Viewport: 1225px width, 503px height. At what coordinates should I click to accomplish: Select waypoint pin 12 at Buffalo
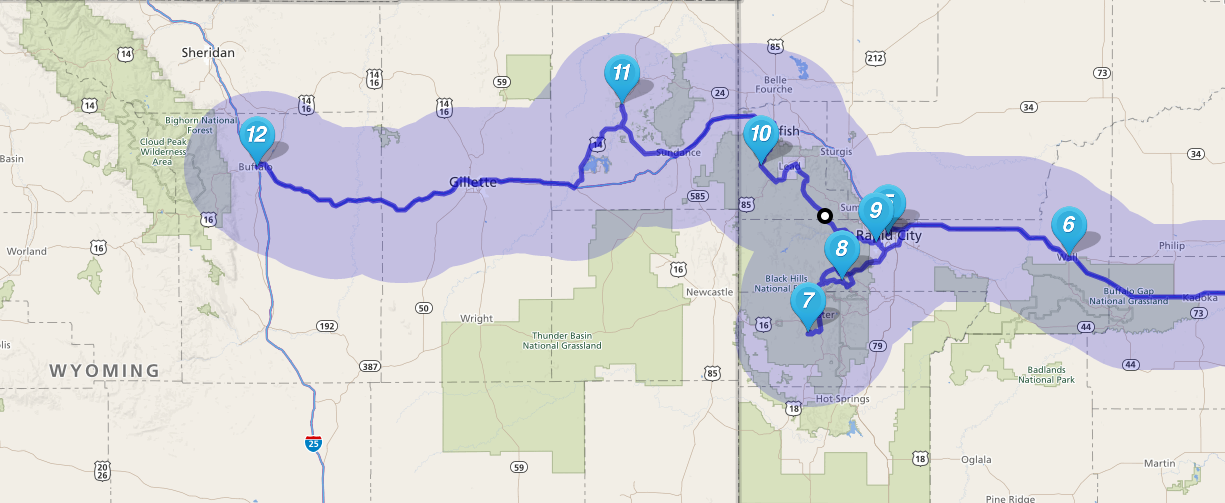click(256, 135)
